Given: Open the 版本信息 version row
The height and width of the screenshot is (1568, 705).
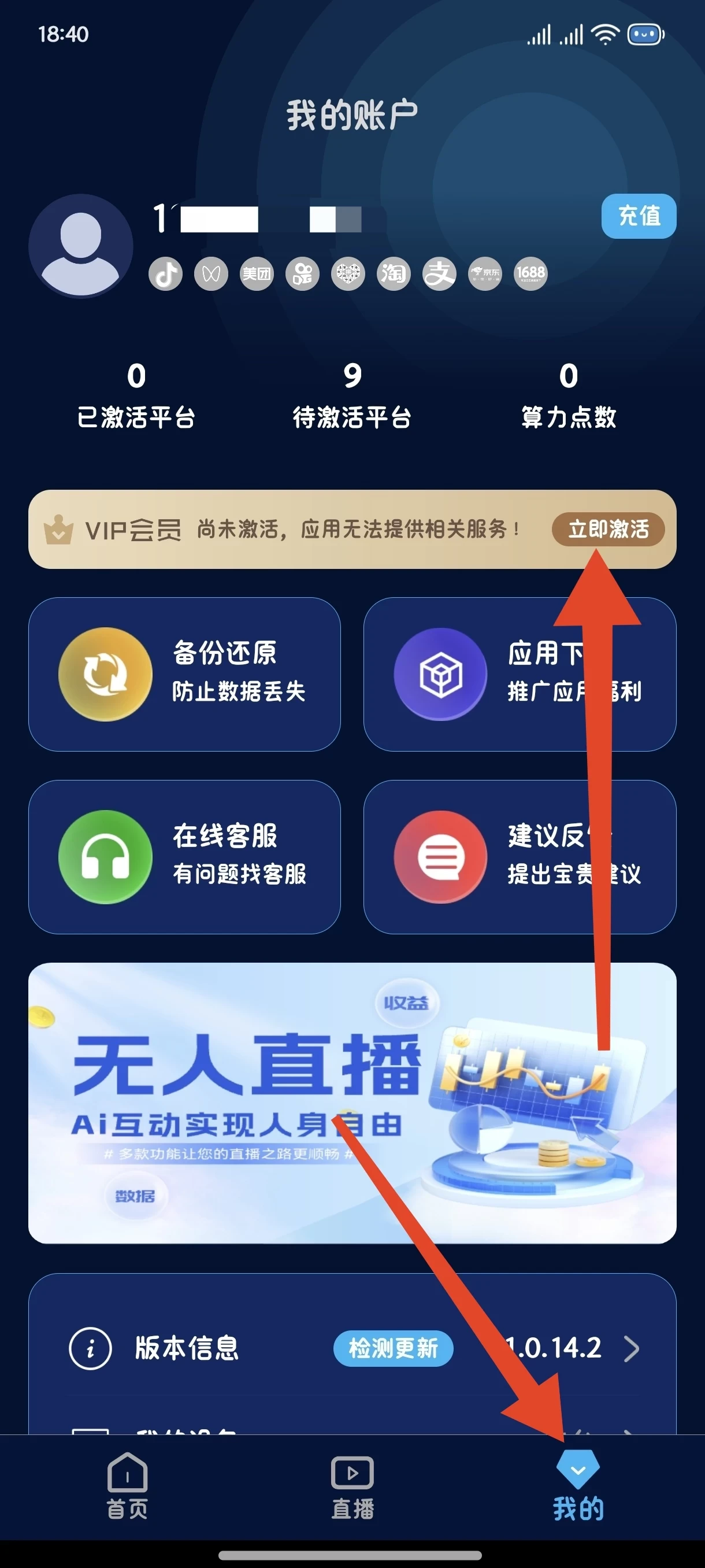Looking at the screenshot, I should pyautogui.click(x=185, y=1348).
